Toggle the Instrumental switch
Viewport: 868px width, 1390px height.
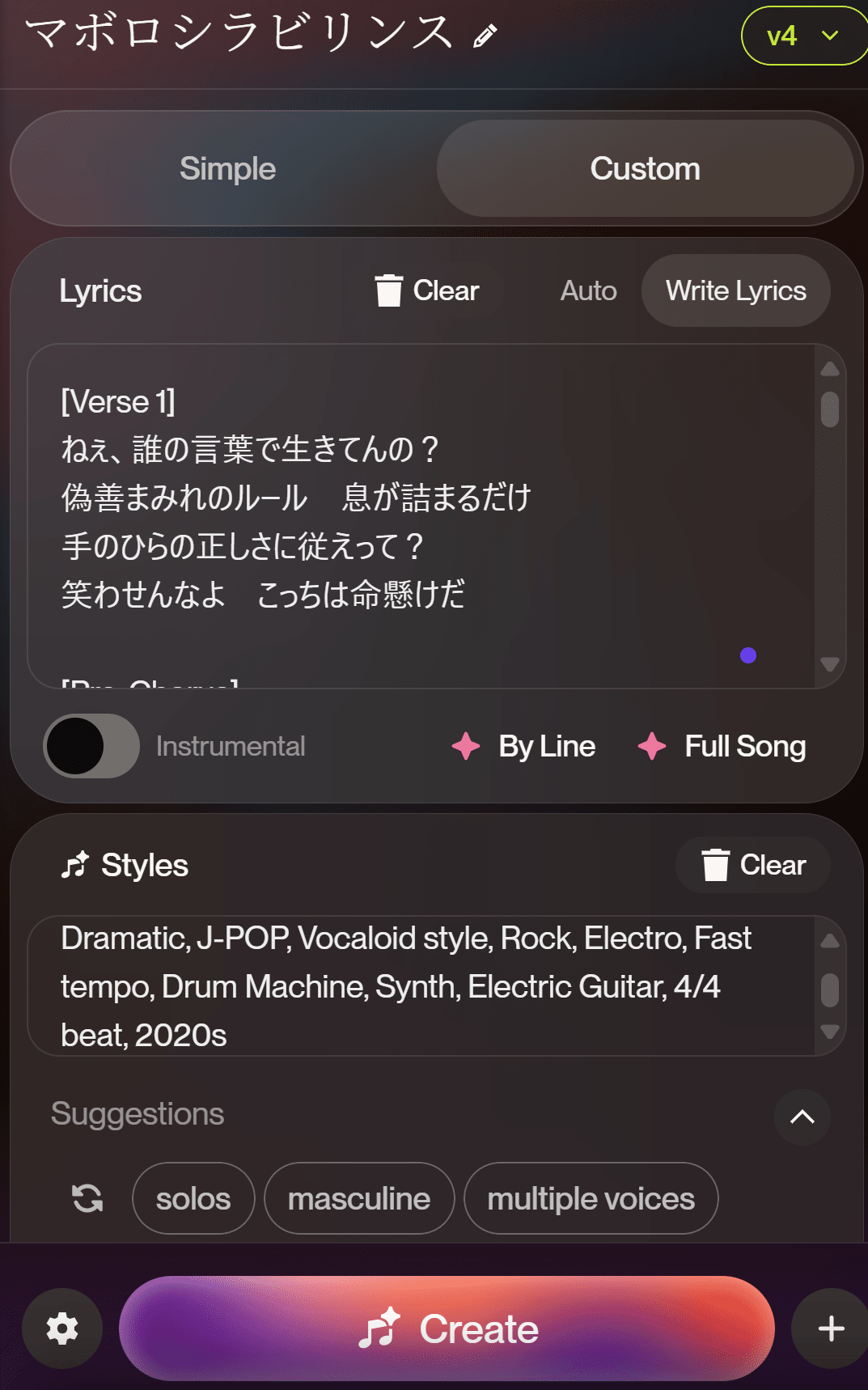(91, 746)
